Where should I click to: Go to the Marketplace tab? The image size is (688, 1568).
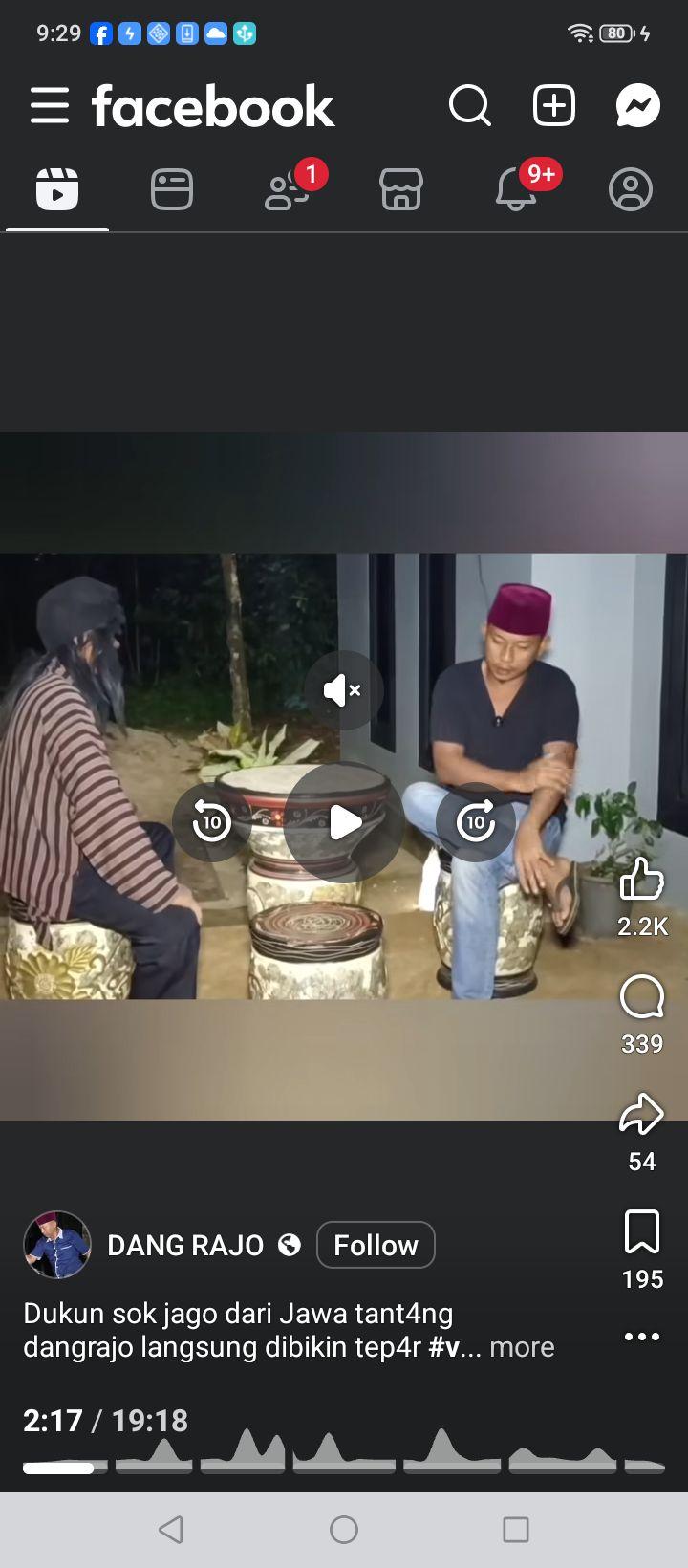(401, 189)
